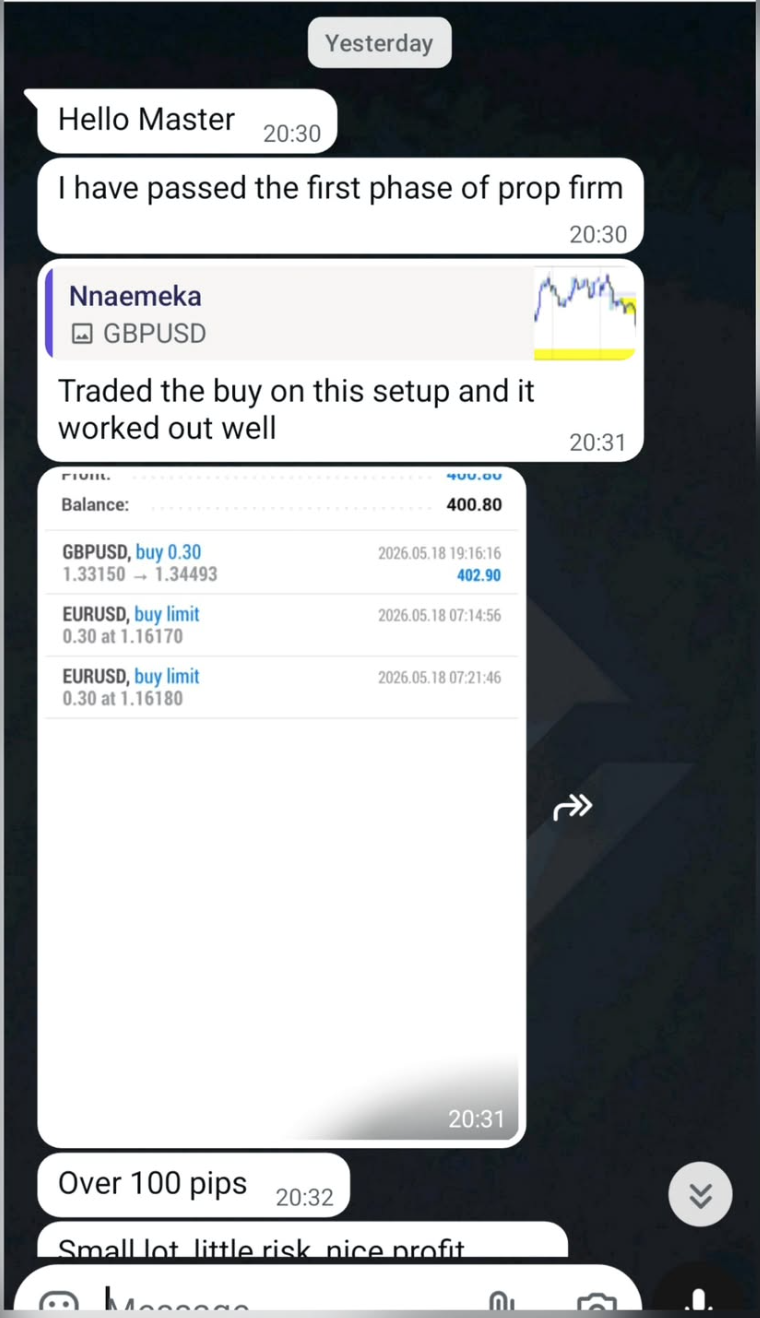Attach a file with the paperclip icon

501,1303
